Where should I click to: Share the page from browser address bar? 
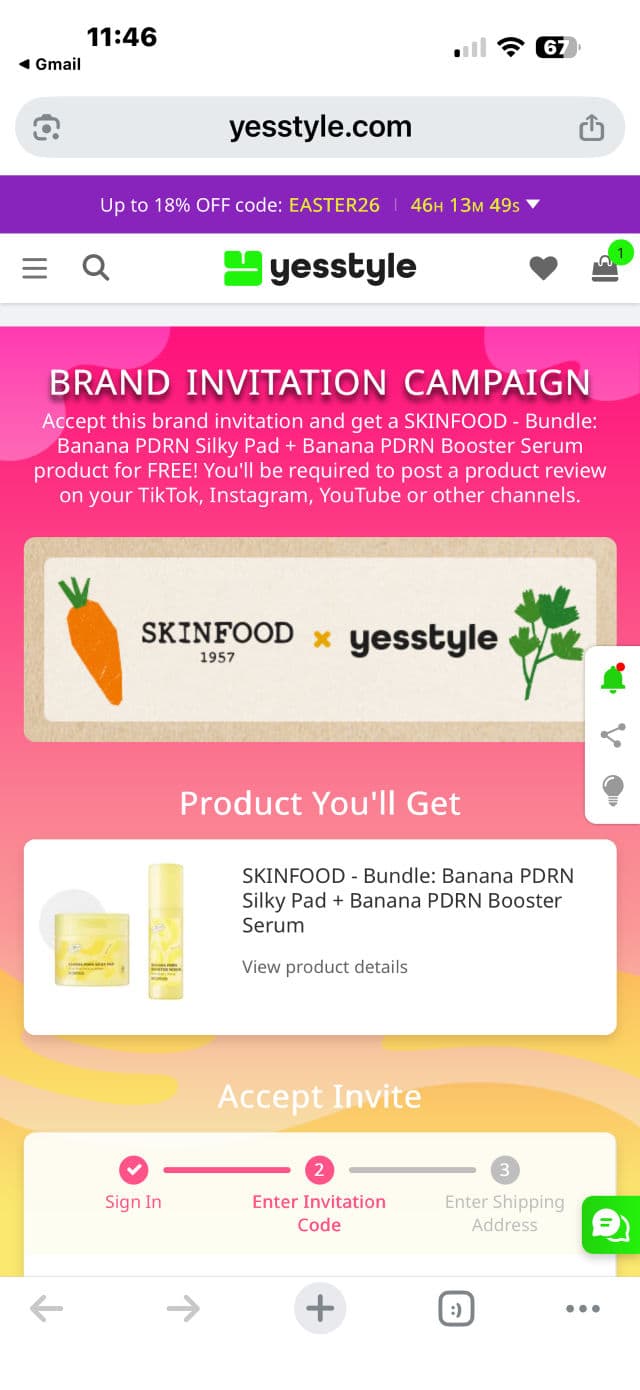coord(592,128)
